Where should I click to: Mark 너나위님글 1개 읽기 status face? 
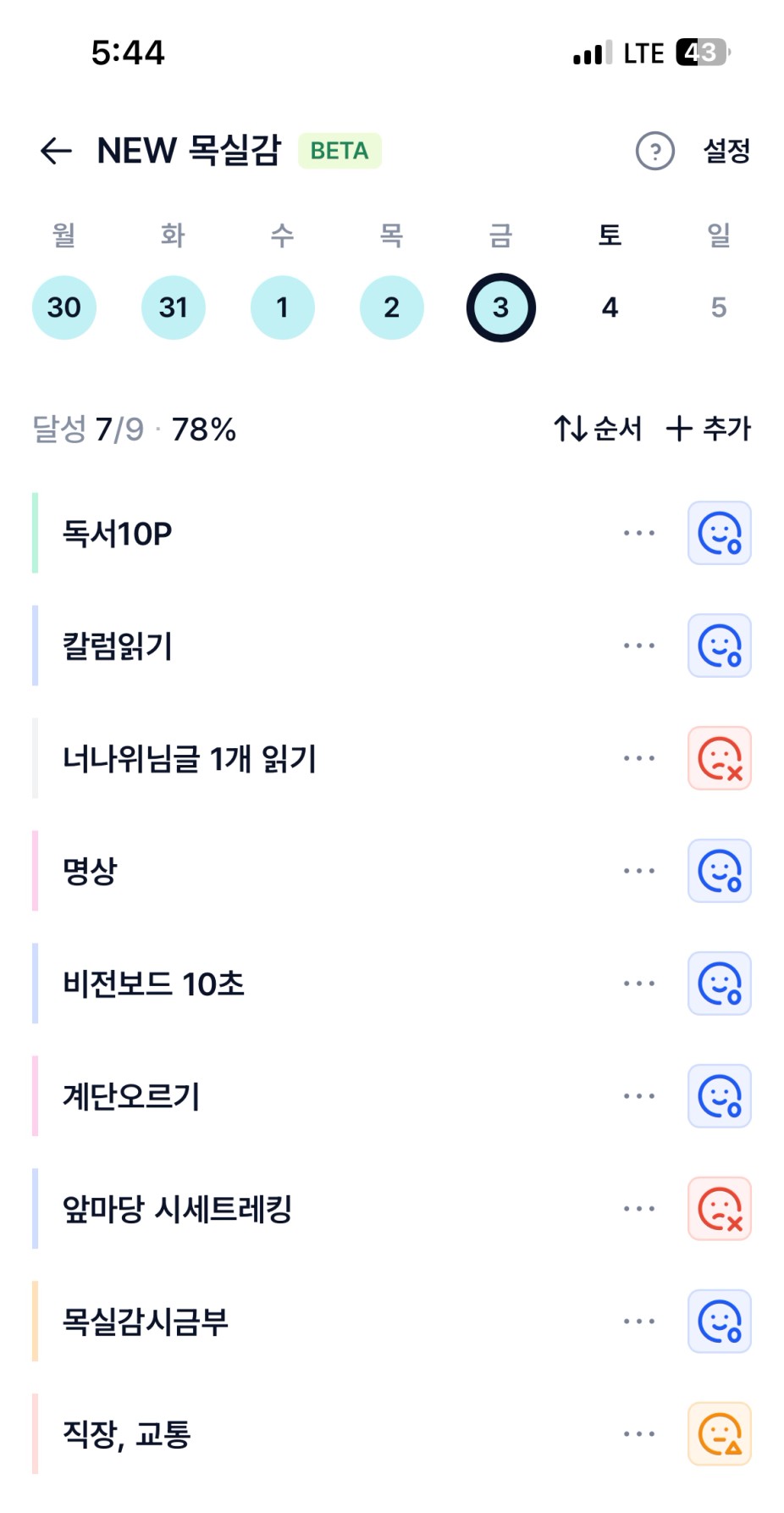coord(719,758)
